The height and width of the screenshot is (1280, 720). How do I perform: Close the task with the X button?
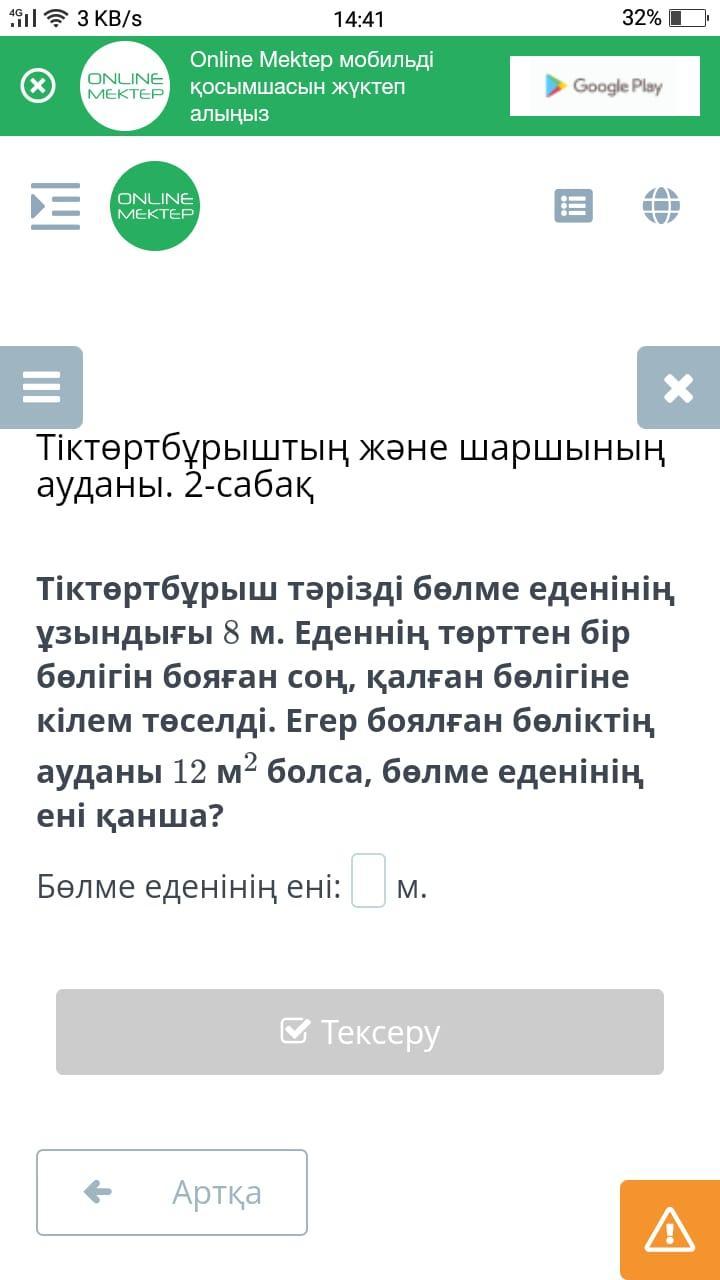678,387
